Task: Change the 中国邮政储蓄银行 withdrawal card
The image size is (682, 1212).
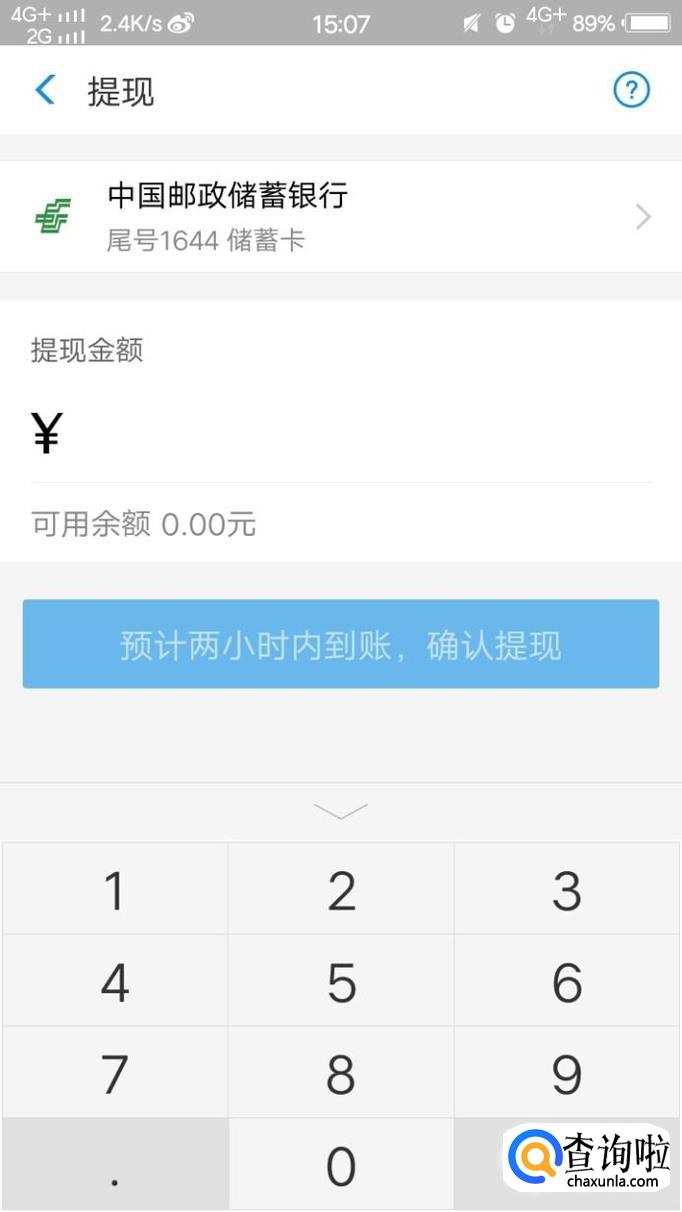Action: (340, 216)
